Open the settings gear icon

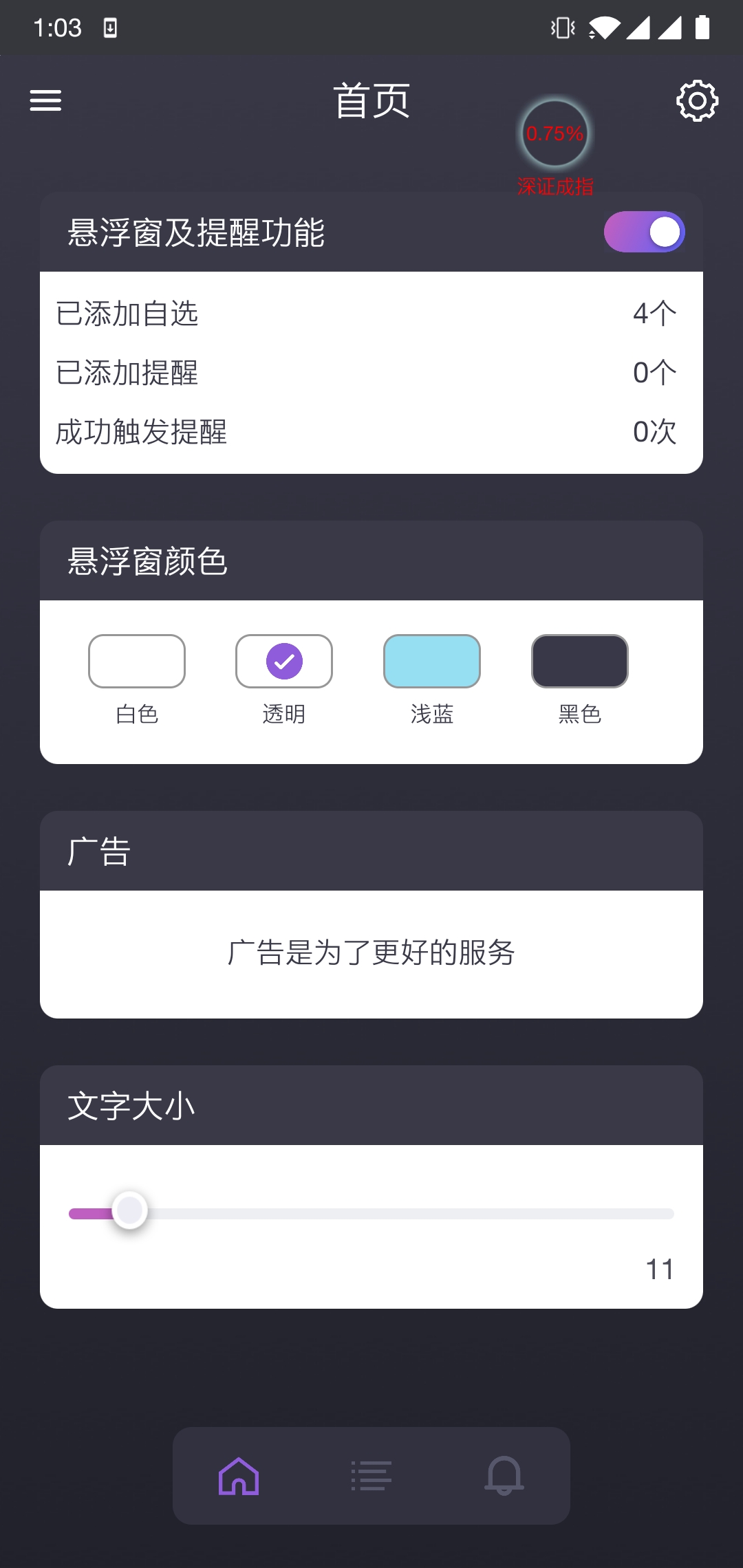(696, 100)
